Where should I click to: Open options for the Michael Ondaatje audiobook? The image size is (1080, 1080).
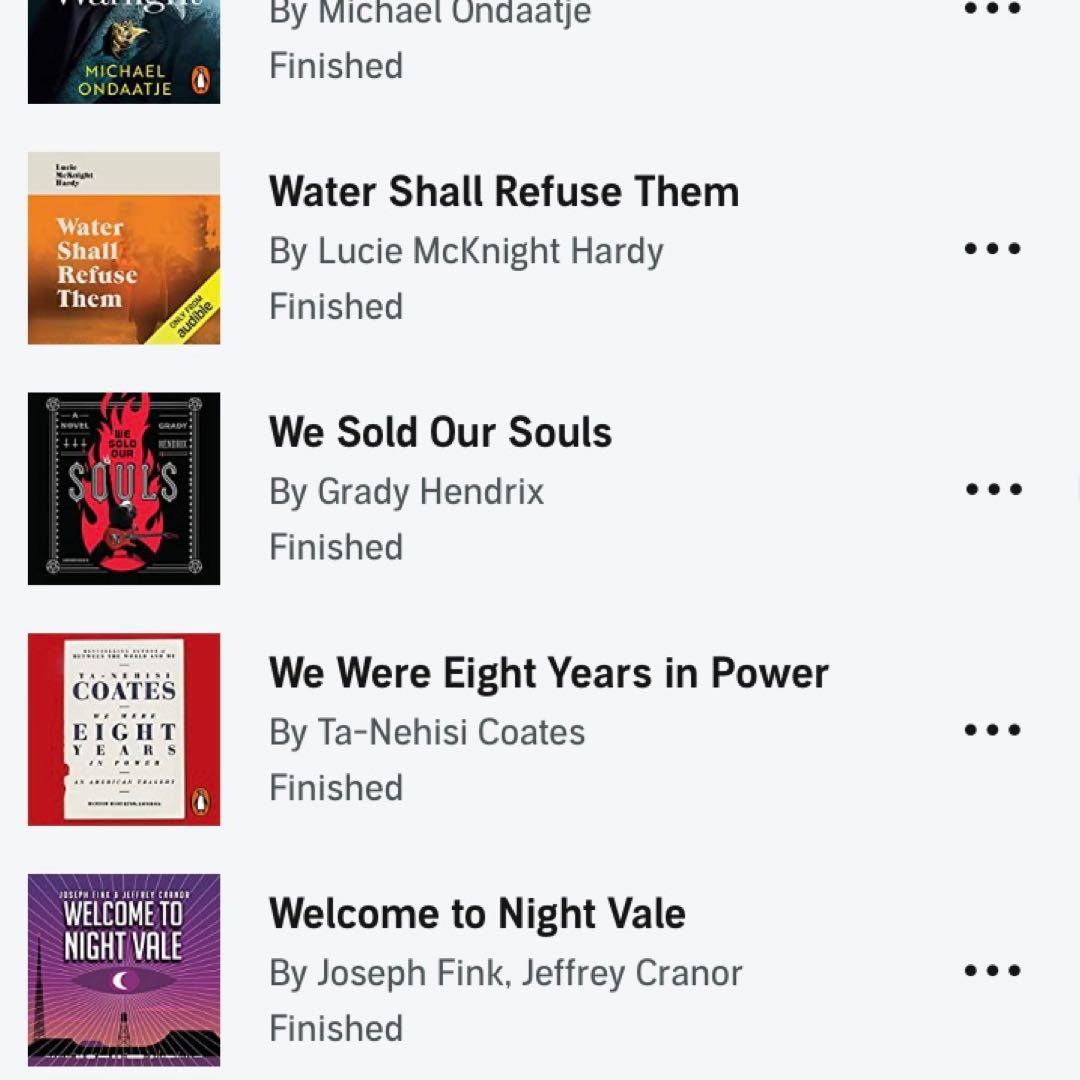pyautogui.click(x=993, y=9)
